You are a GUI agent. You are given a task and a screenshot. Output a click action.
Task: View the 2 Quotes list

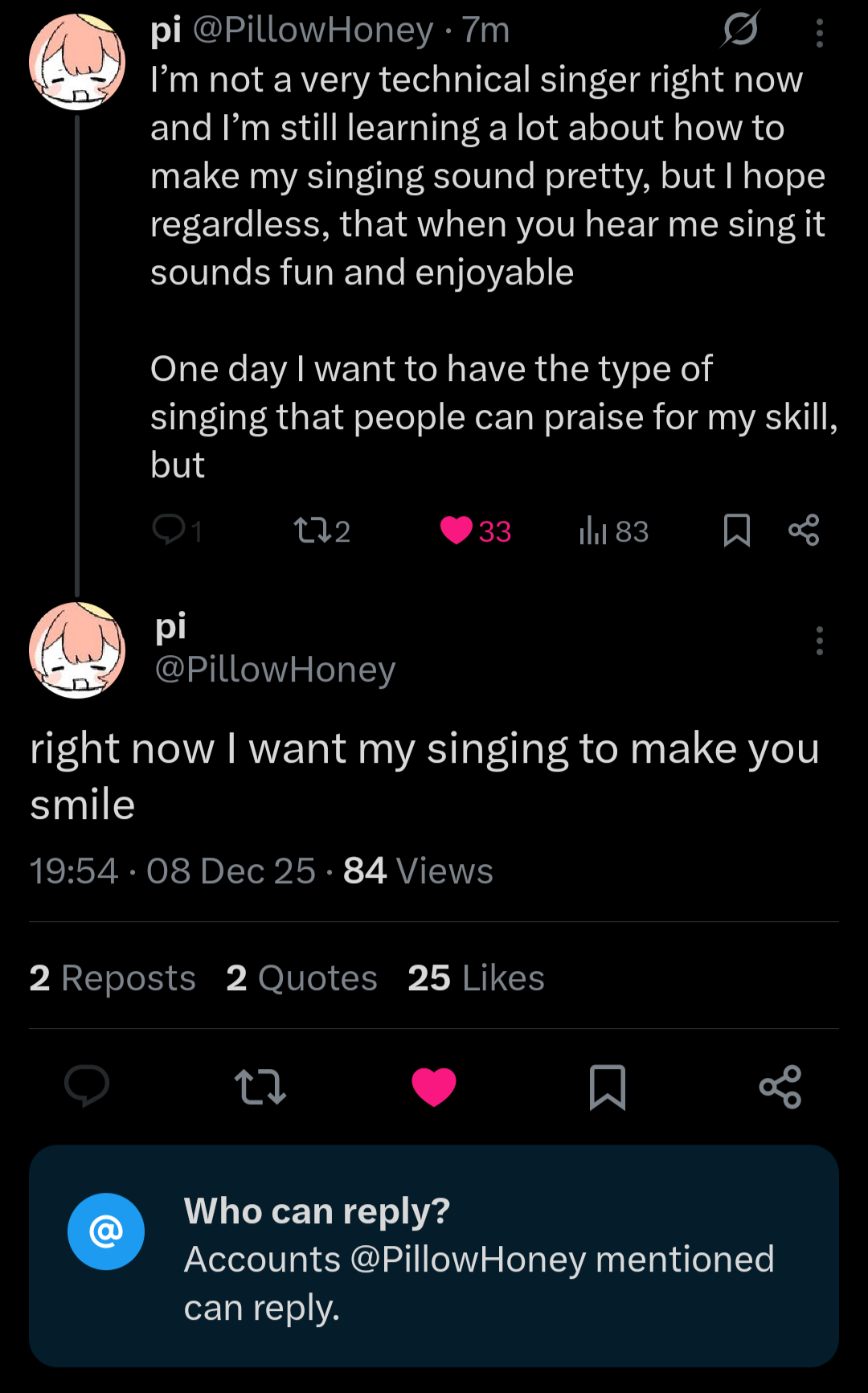coord(301,978)
